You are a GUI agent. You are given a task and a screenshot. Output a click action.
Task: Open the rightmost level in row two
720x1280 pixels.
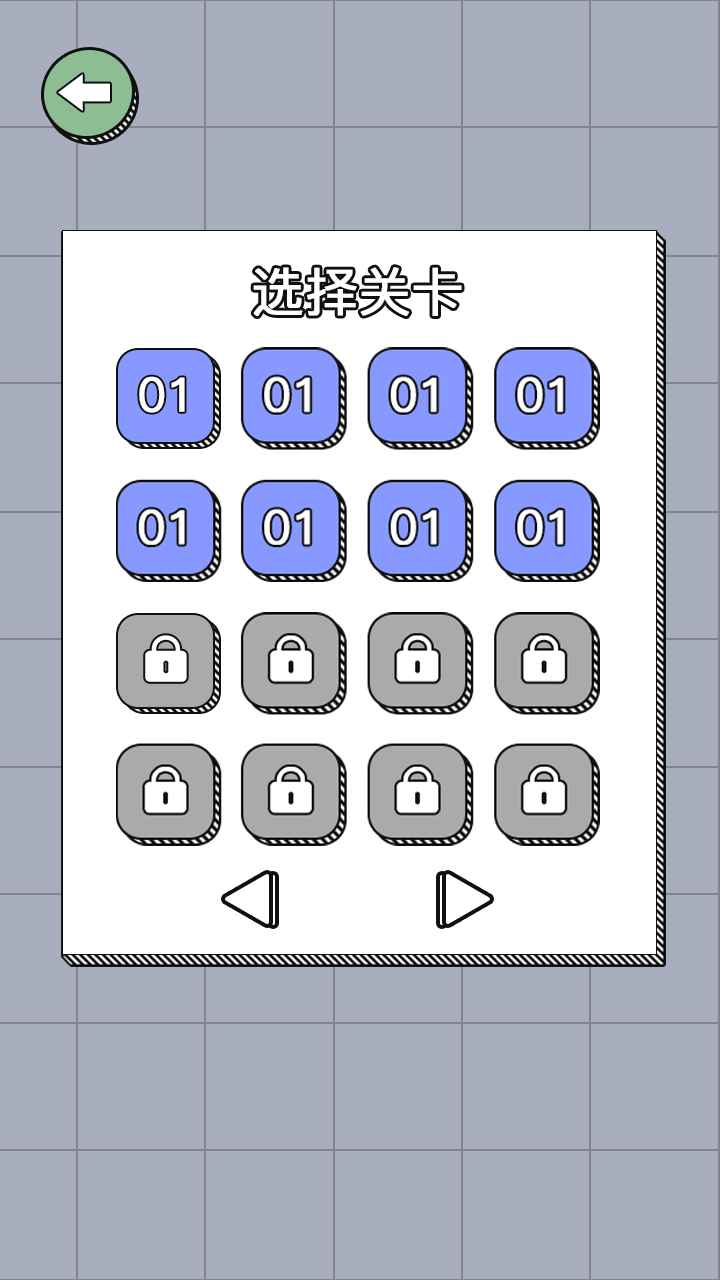pyautogui.click(x=545, y=528)
